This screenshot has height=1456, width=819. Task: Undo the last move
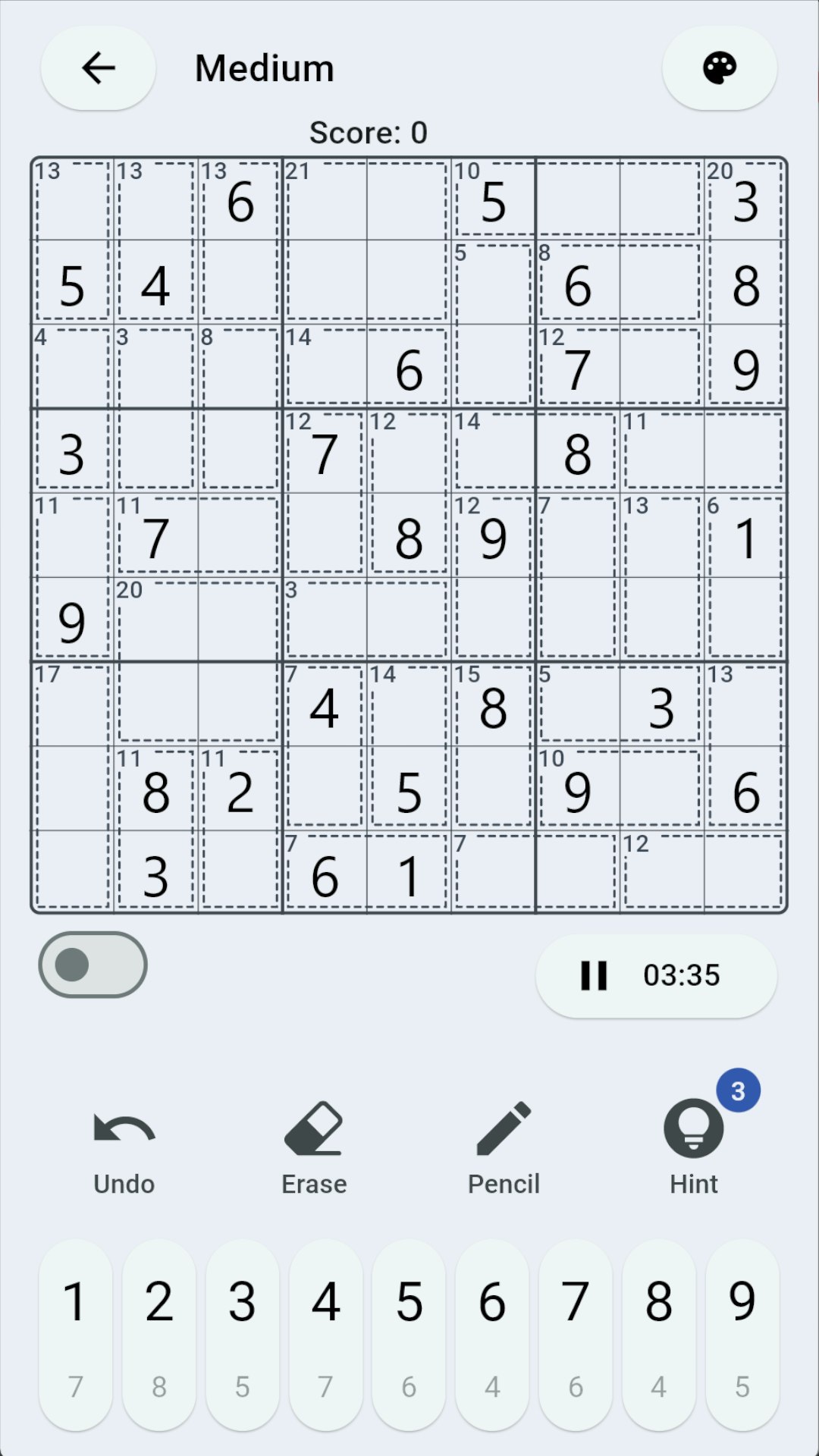pos(124,1148)
